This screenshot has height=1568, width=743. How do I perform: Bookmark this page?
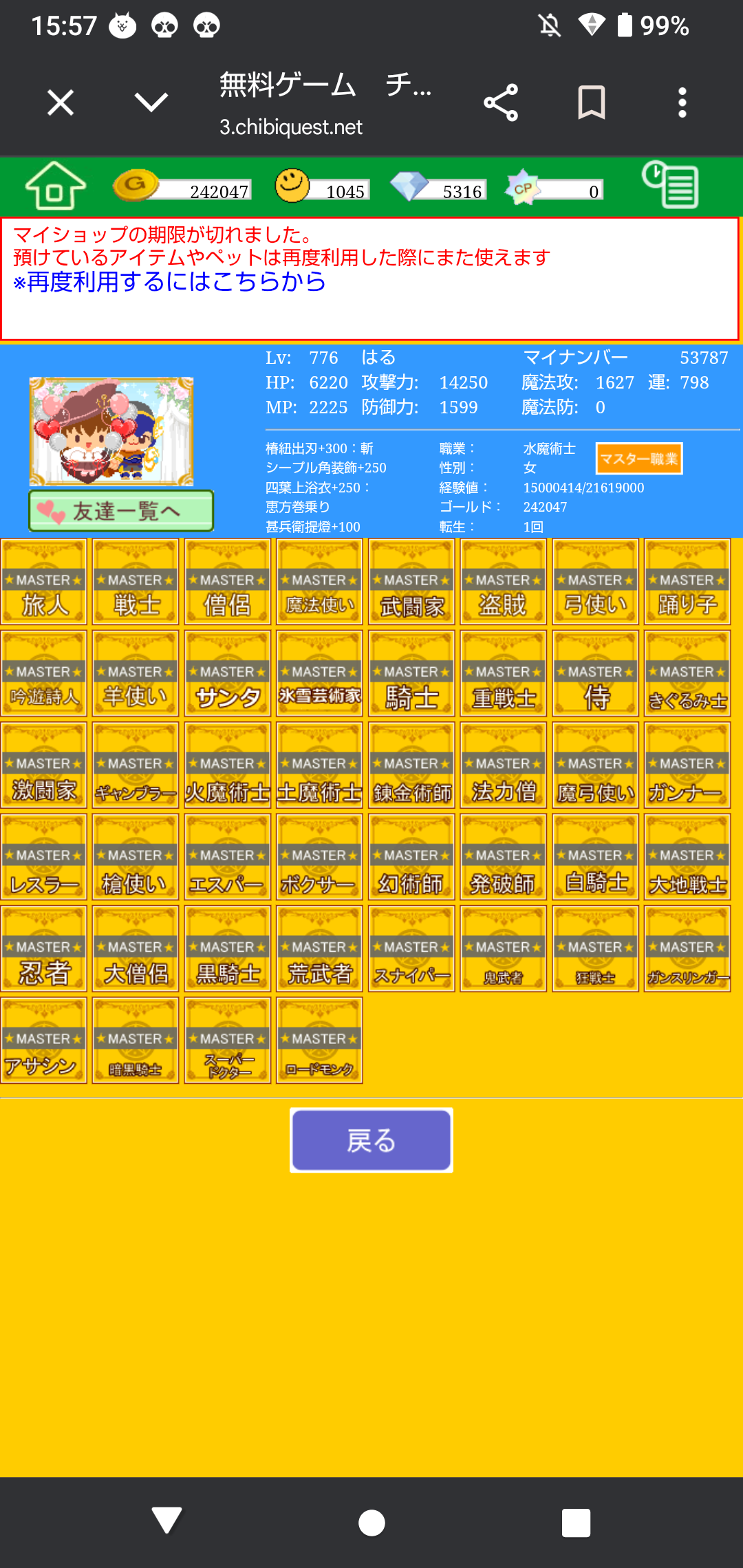point(591,103)
